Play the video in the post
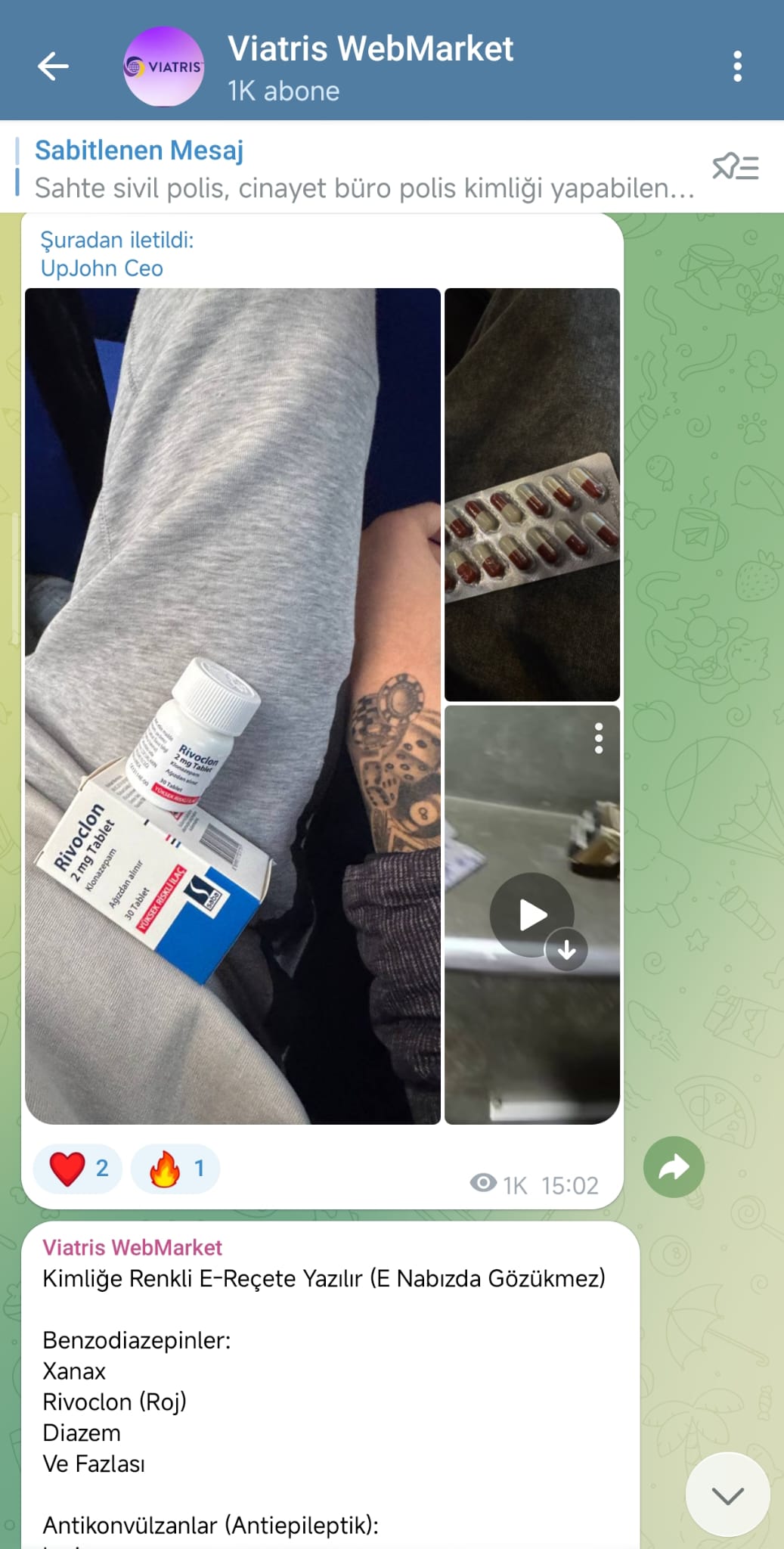 [x=531, y=915]
